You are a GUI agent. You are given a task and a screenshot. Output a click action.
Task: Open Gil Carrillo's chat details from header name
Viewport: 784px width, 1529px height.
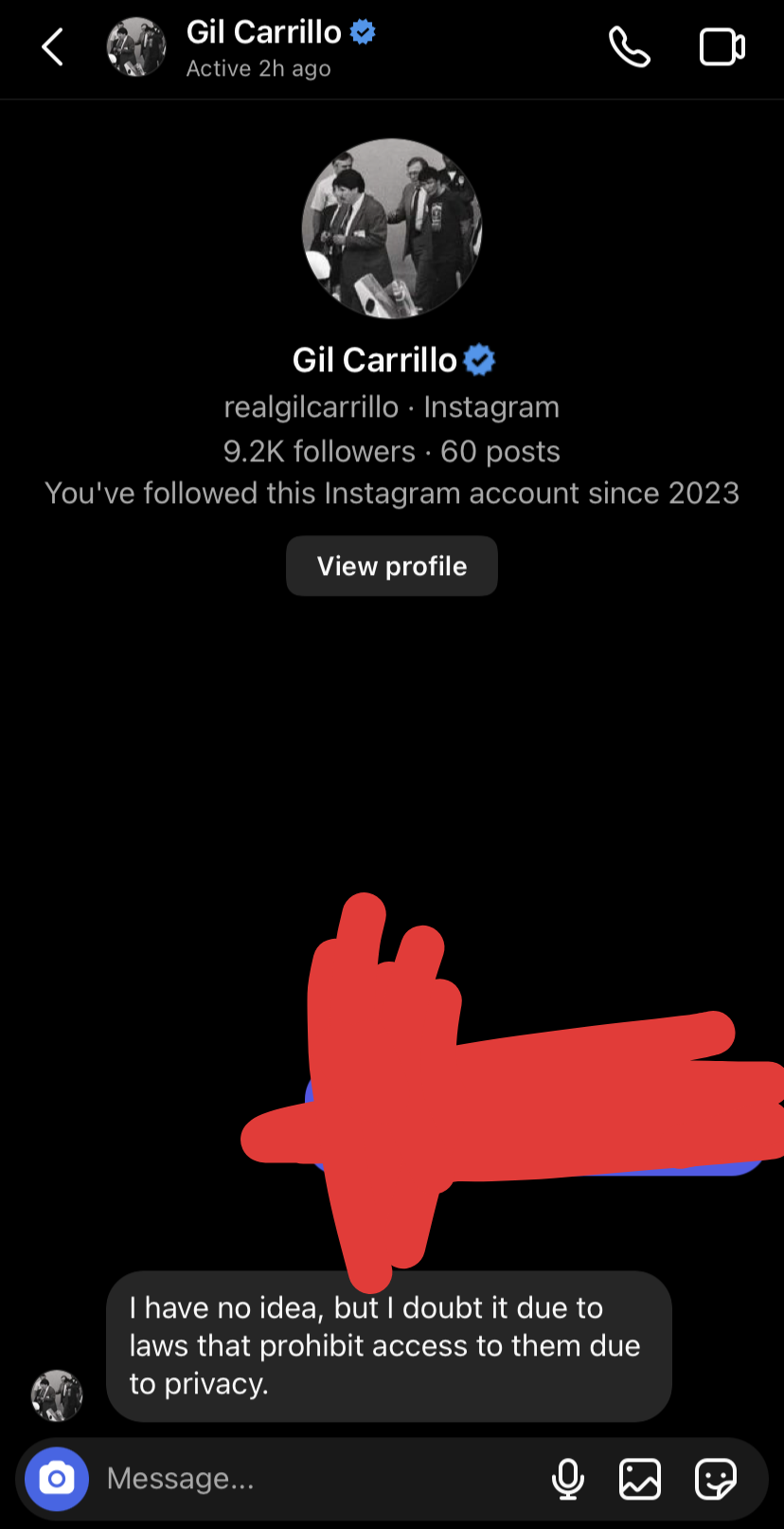click(x=264, y=32)
